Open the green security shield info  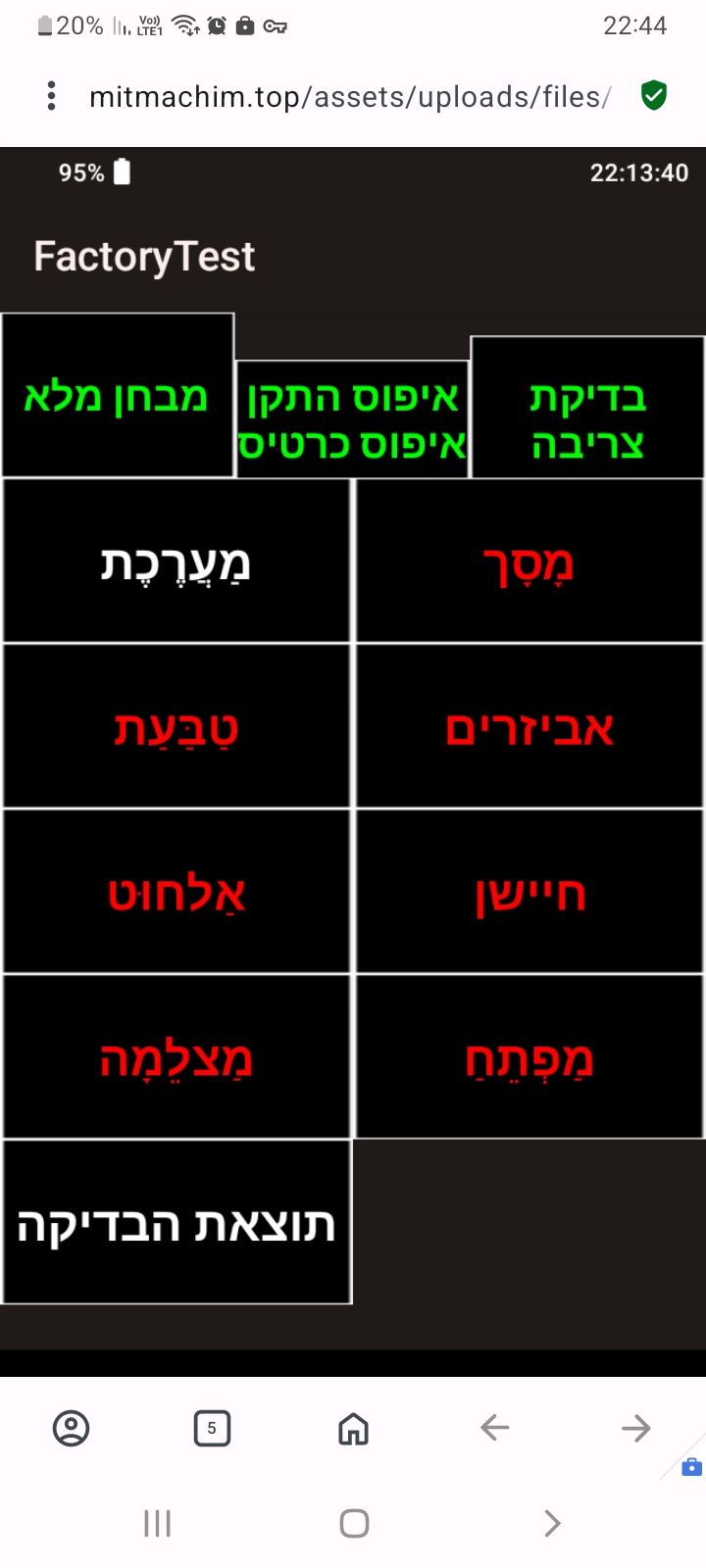654,95
